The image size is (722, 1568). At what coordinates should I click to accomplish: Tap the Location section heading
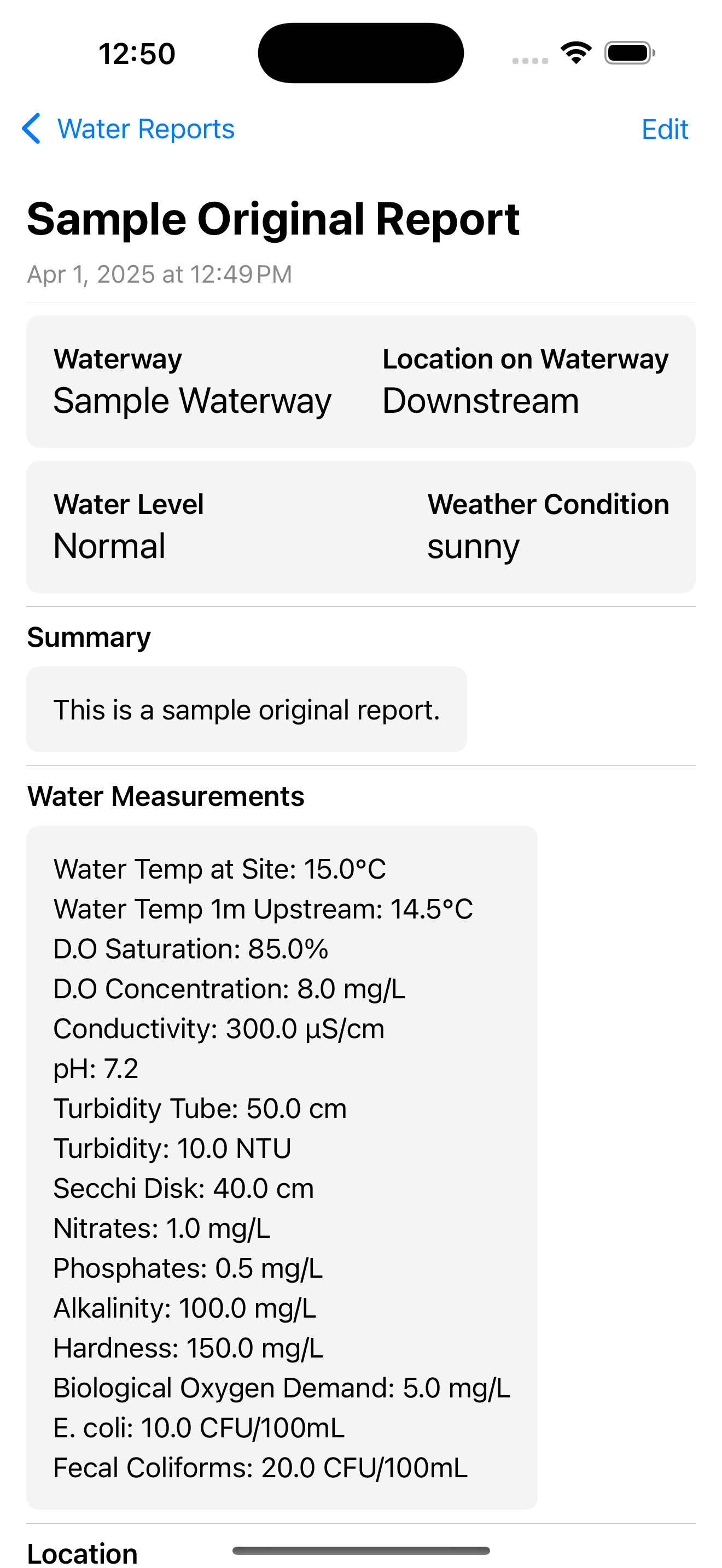point(83,1552)
